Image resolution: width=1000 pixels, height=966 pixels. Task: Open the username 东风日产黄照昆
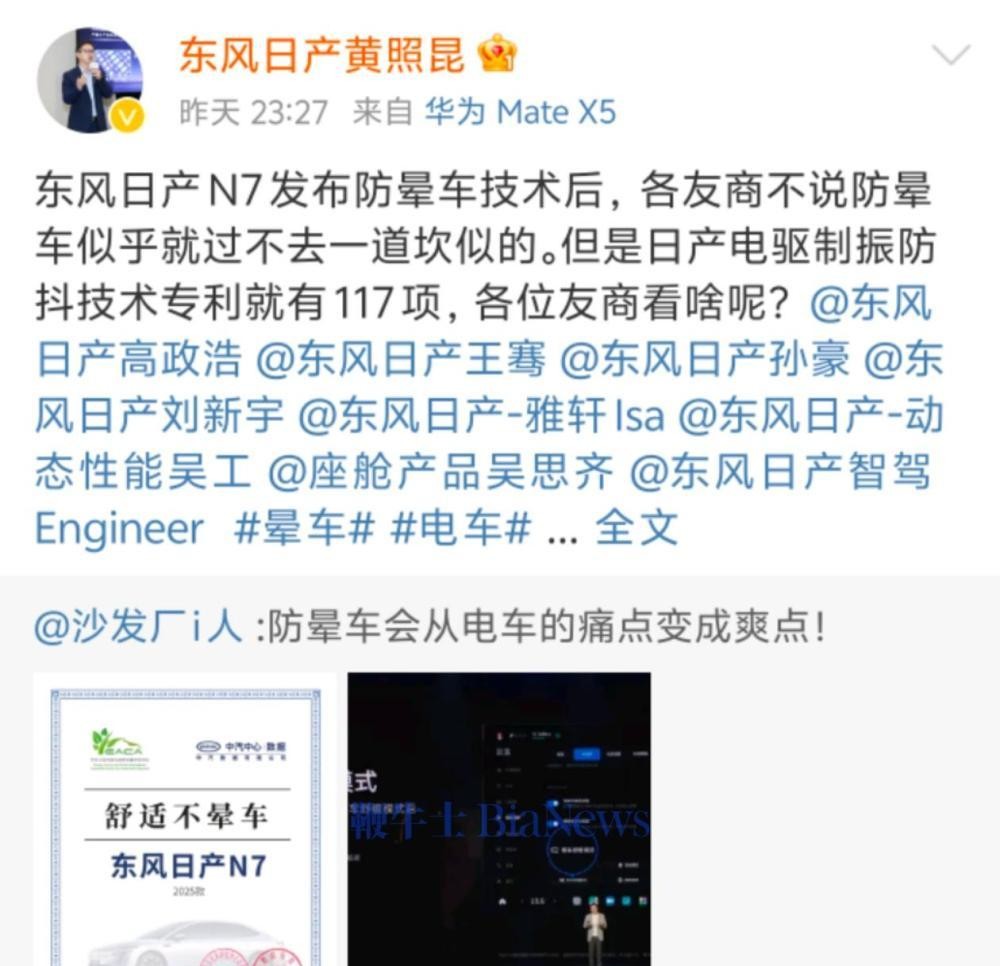(x=322, y=55)
